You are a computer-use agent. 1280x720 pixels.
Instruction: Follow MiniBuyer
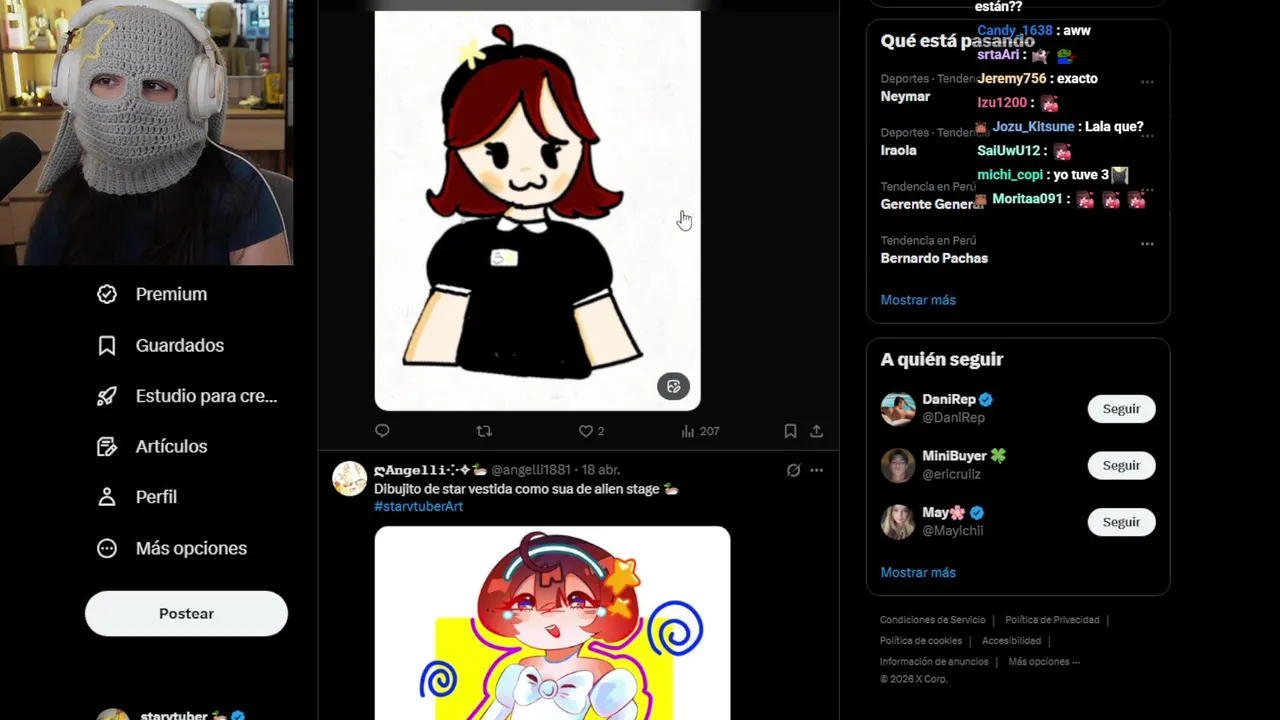click(1121, 465)
